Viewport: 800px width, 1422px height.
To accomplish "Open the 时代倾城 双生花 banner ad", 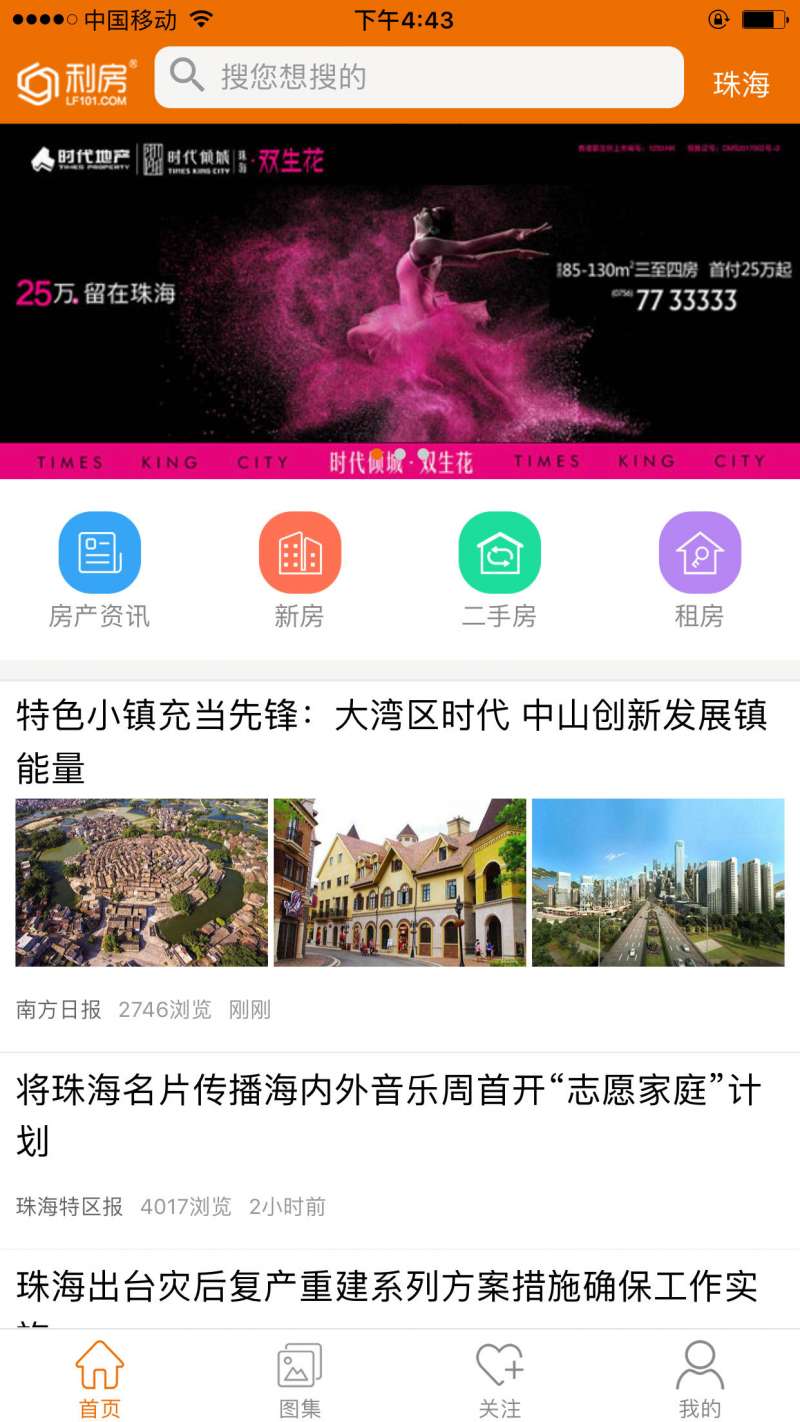I will click(400, 300).
